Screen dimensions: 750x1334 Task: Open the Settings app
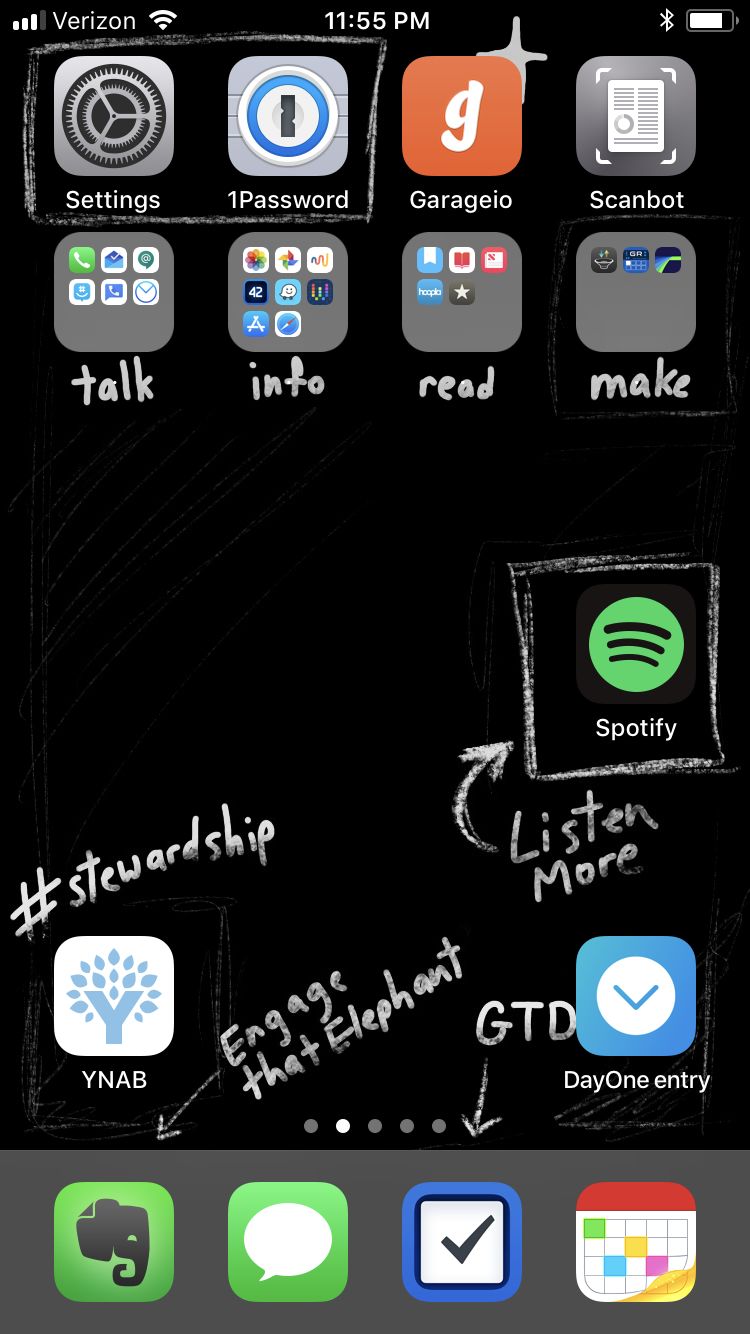[x=114, y=116]
